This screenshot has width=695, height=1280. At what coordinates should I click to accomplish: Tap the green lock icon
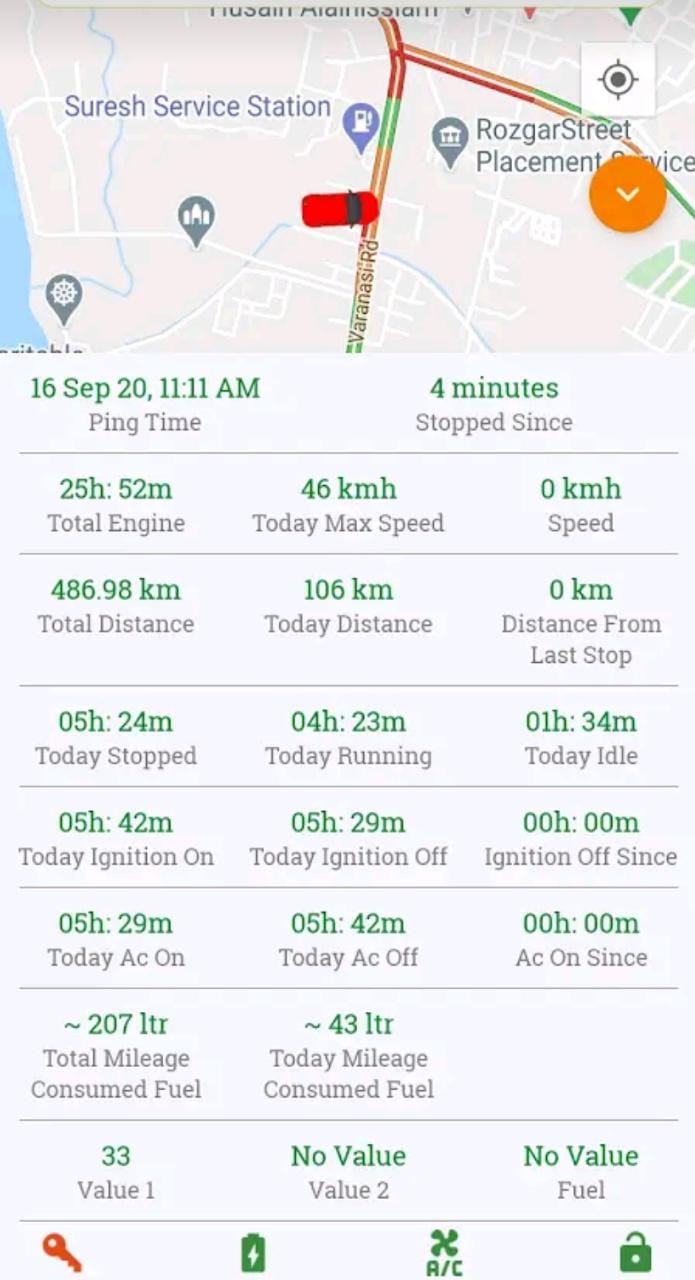click(x=635, y=1253)
